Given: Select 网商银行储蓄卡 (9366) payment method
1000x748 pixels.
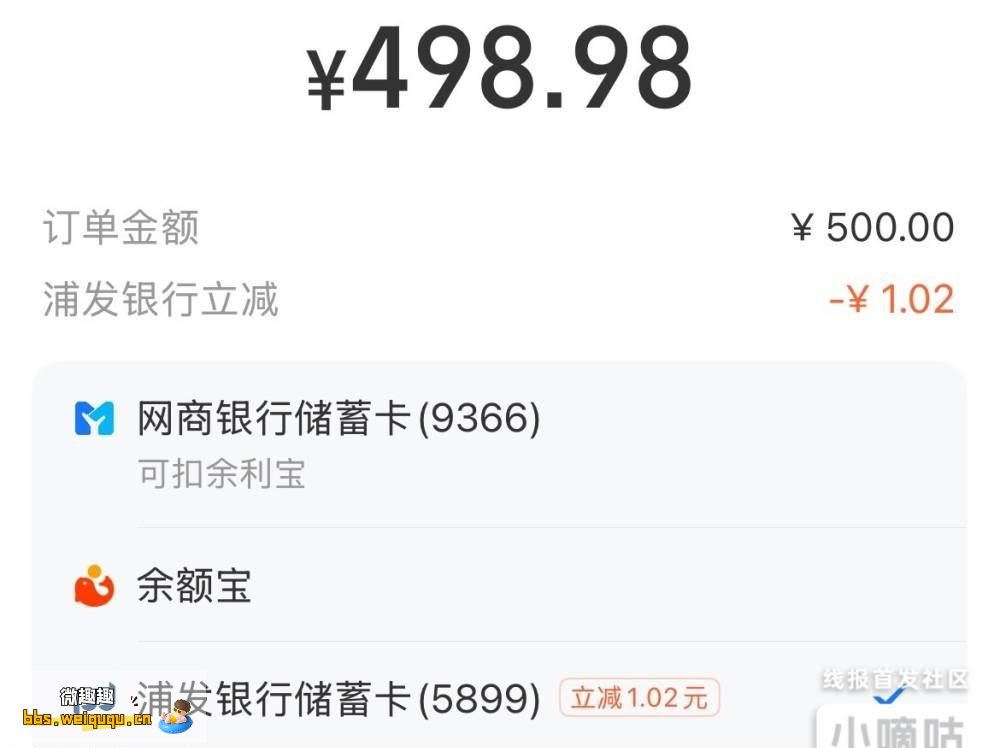Looking at the screenshot, I should 338,420.
